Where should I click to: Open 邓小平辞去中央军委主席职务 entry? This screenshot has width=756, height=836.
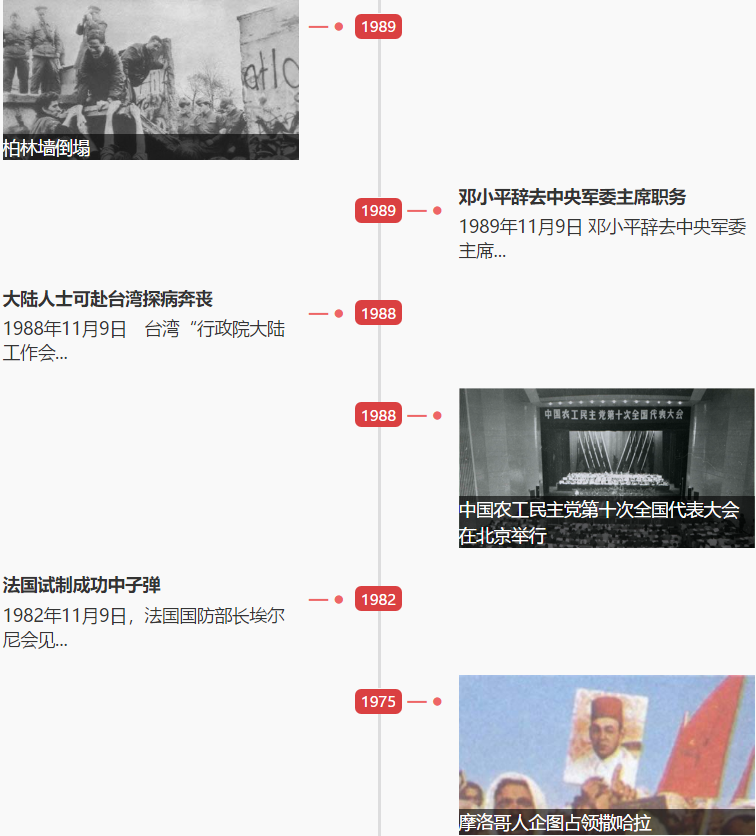point(572,197)
